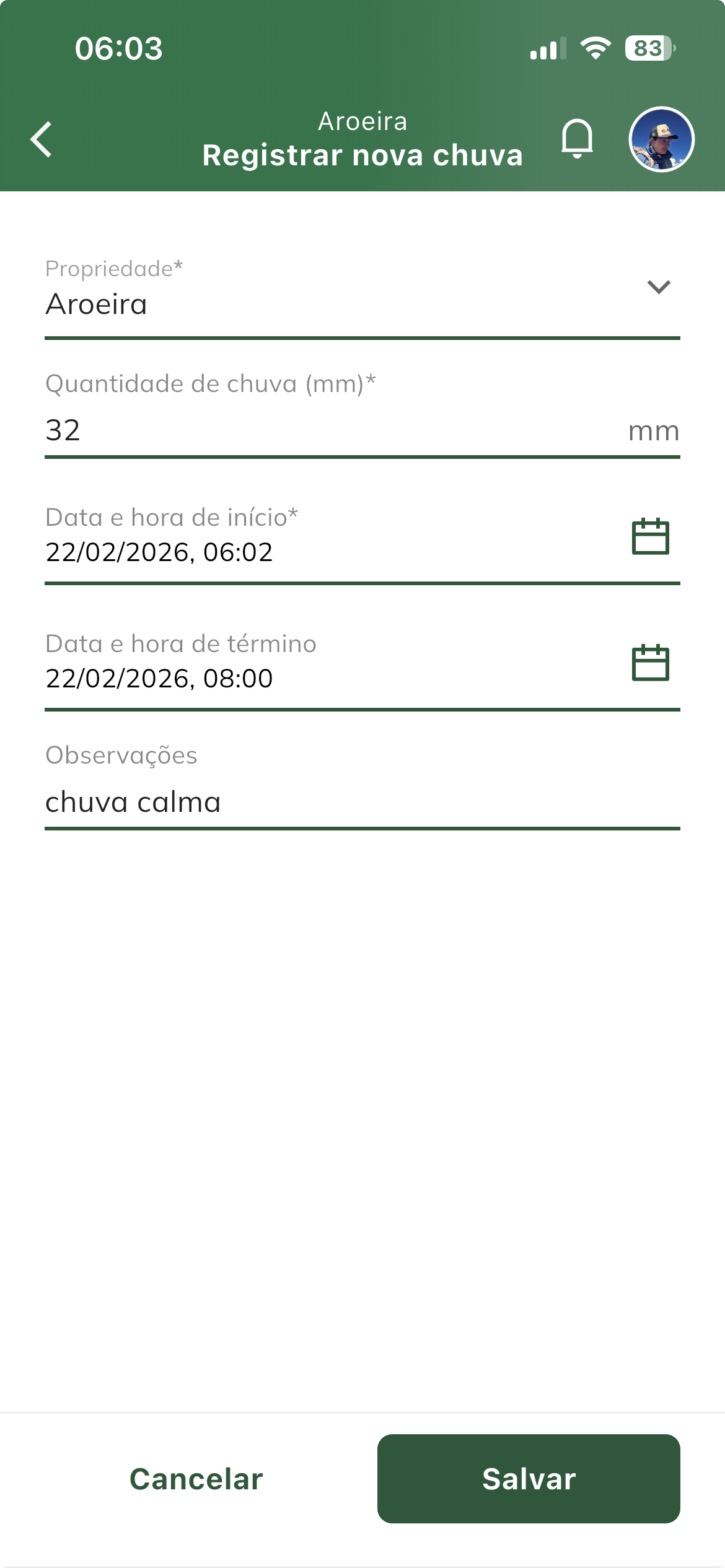Open the Aroeira property selector

pyautogui.click(x=248, y=303)
